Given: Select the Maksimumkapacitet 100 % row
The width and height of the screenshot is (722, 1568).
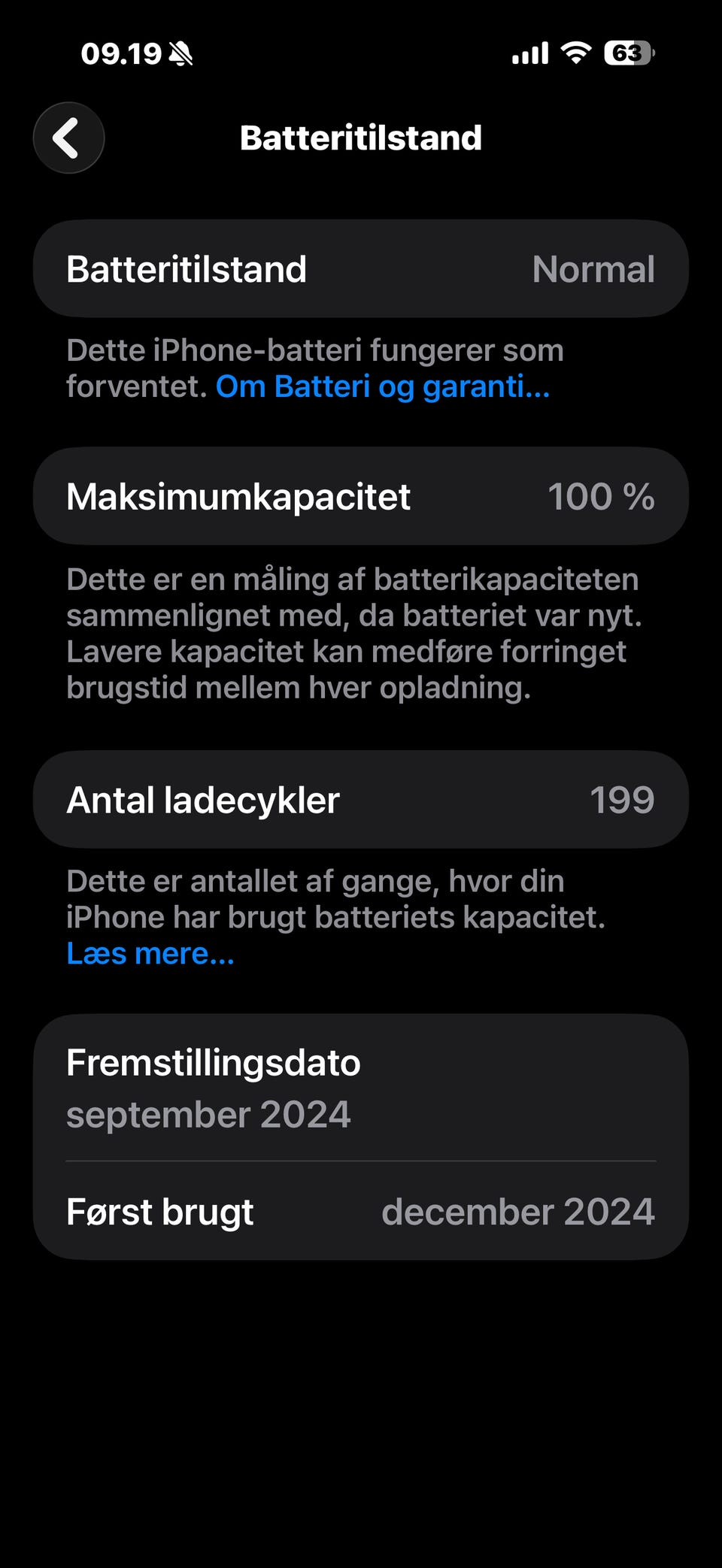Looking at the screenshot, I should (361, 495).
